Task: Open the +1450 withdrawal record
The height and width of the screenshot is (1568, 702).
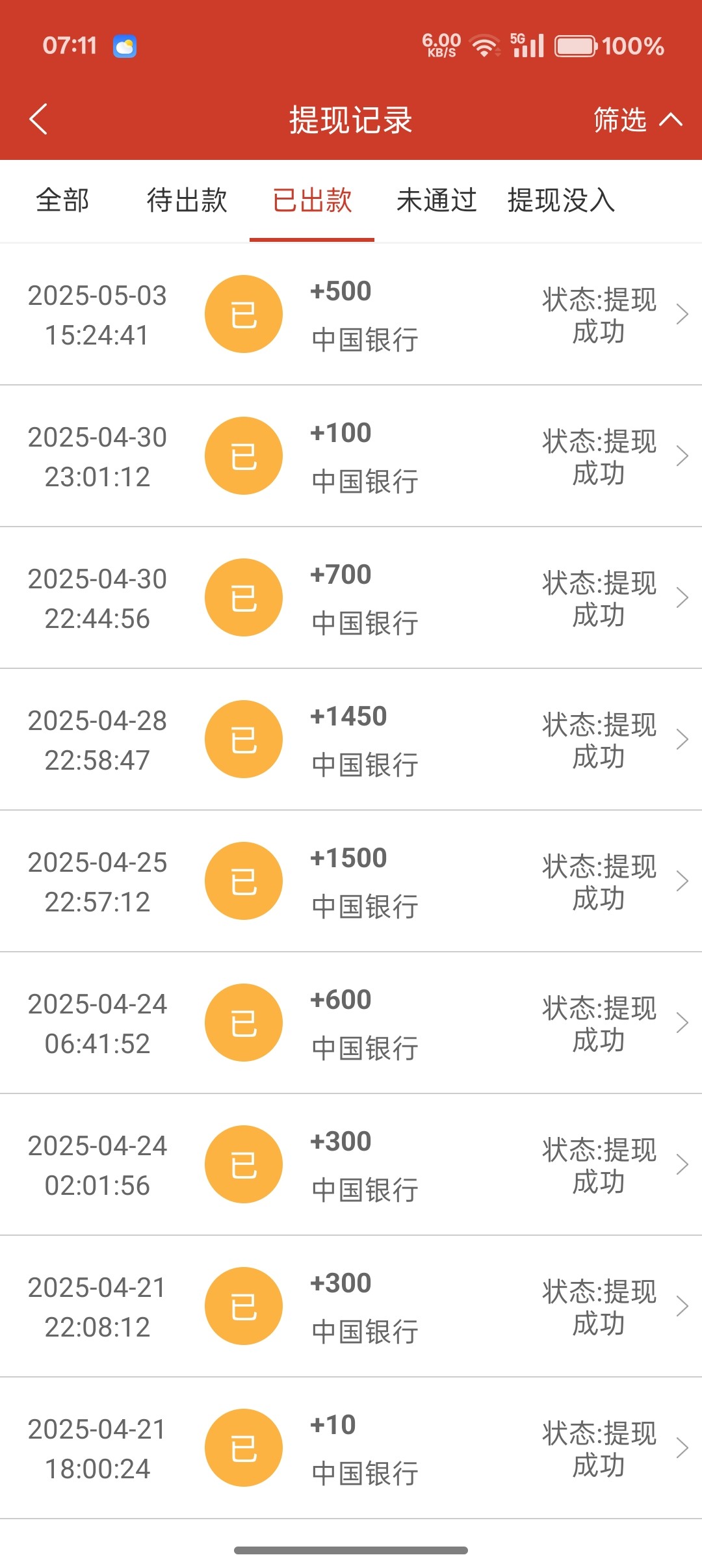Action: point(351,740)
